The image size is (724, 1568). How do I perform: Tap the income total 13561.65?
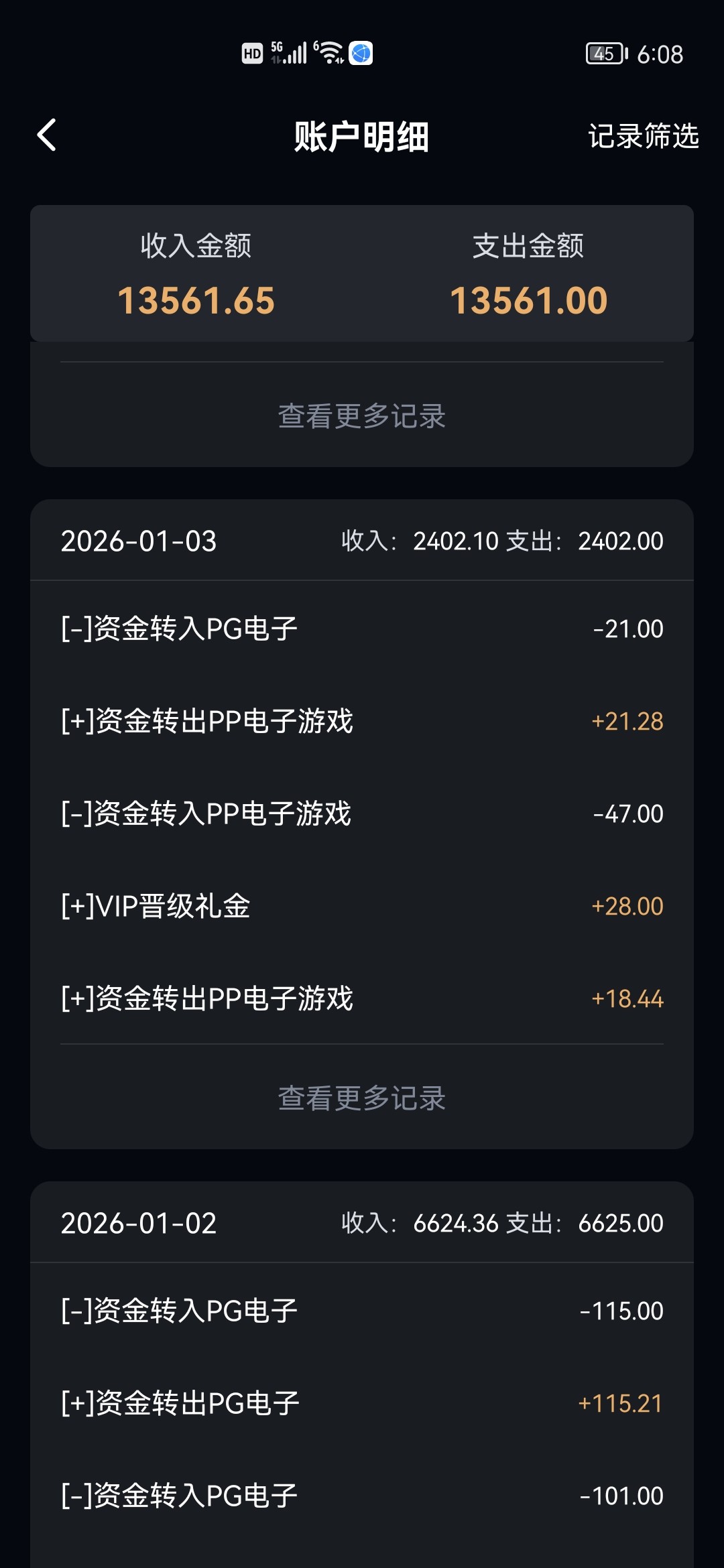(x=198, y=300)
